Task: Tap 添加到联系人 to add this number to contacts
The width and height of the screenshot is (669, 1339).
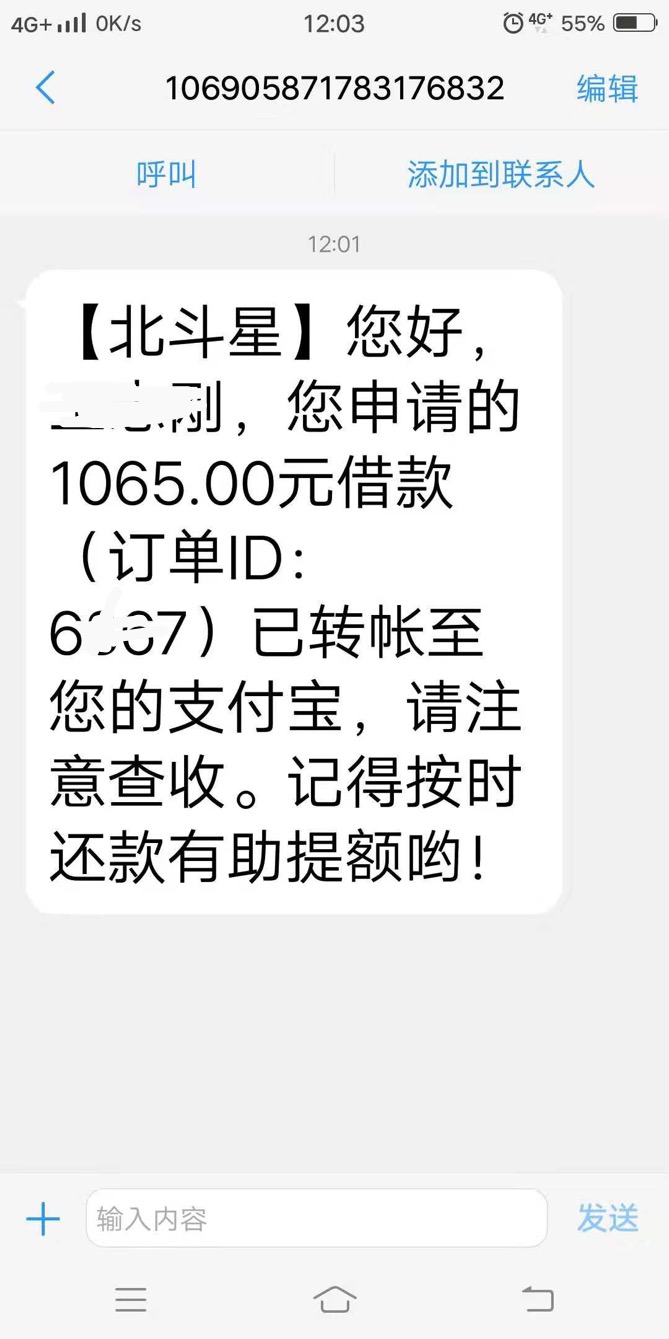Action: [x=501, y=175]
